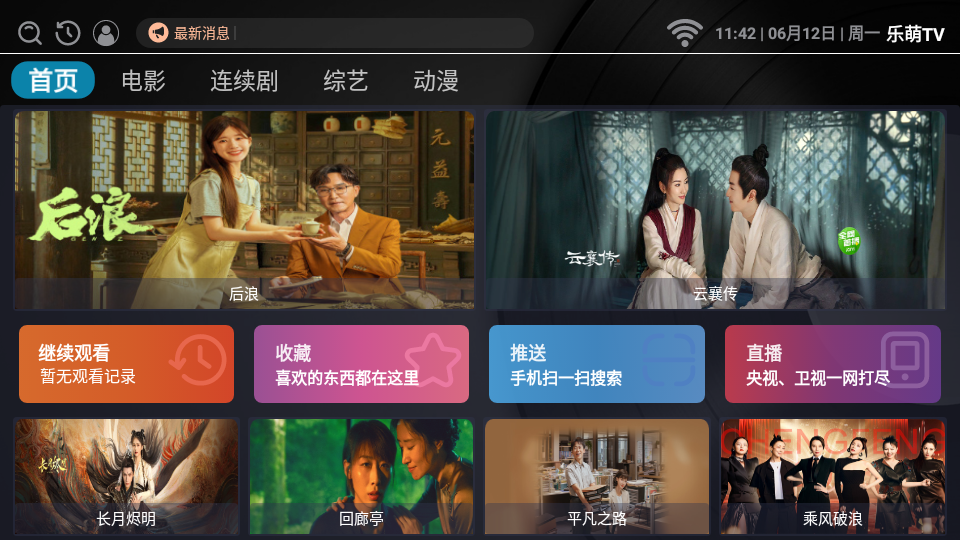Image resolution: width=960 pixels, height=540 pixels.
Task: Open 直播 live TV
Action: (x=832, y=364)
